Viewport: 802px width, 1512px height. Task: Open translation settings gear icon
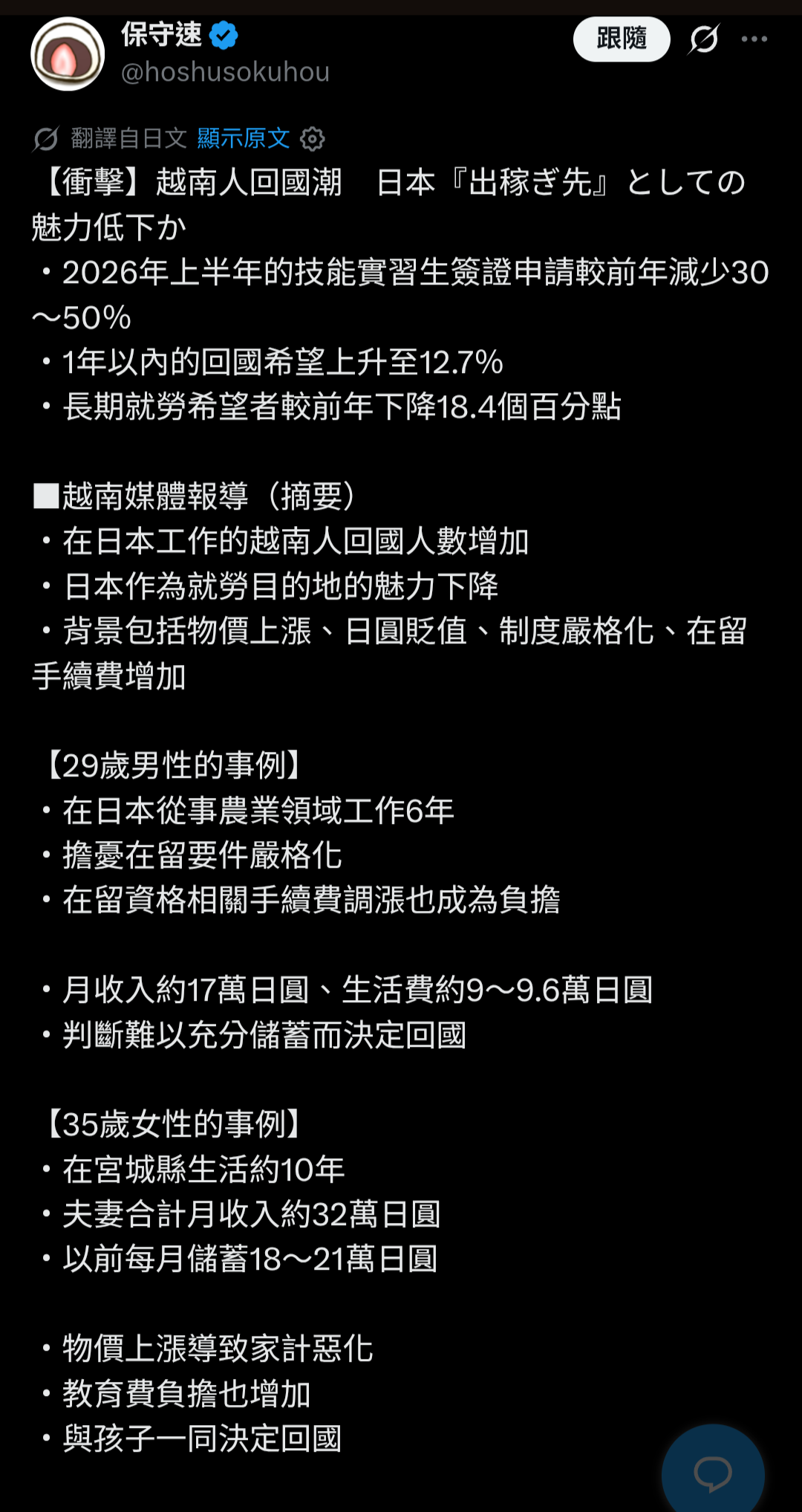click(312, 139)
